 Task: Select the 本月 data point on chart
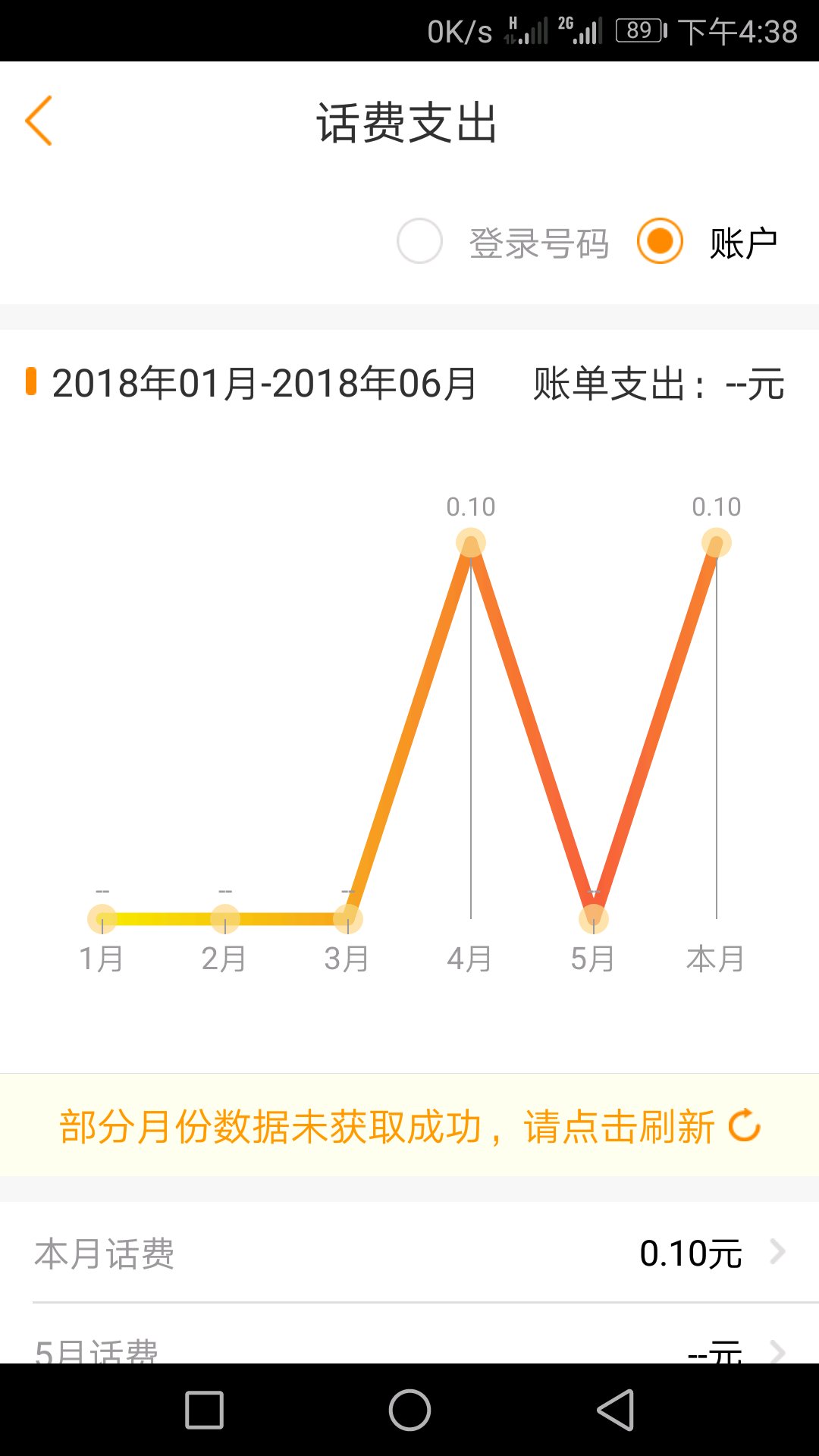pyautogui.click(x=717, y=543)
